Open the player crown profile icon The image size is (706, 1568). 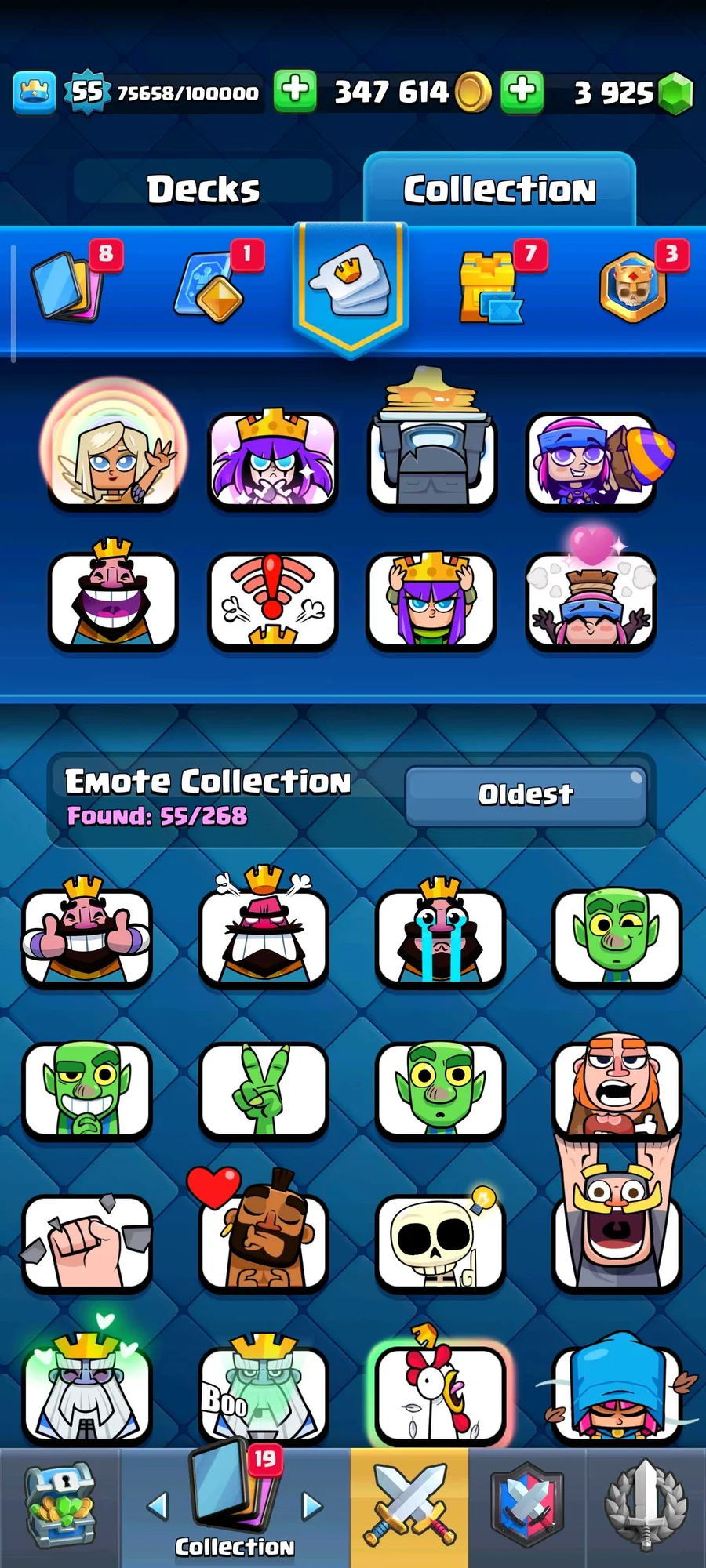[35, 93]
